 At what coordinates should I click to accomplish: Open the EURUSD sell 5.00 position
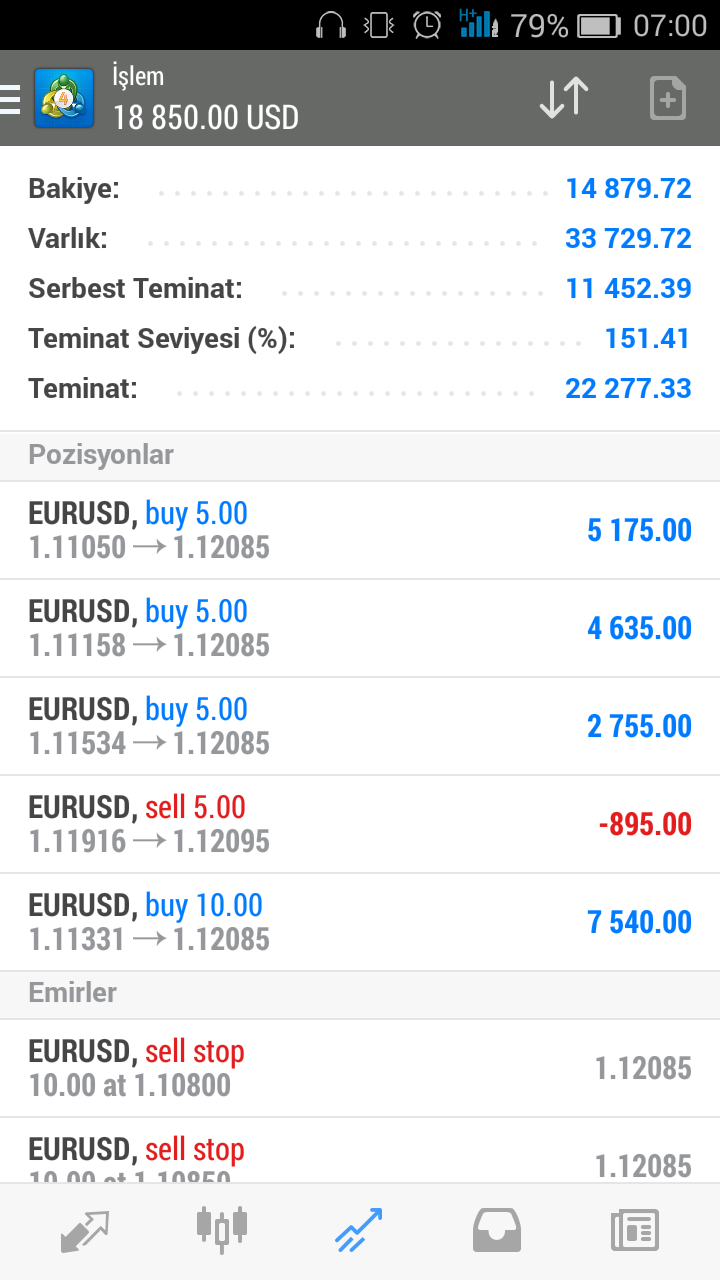(x=360, y=824)
